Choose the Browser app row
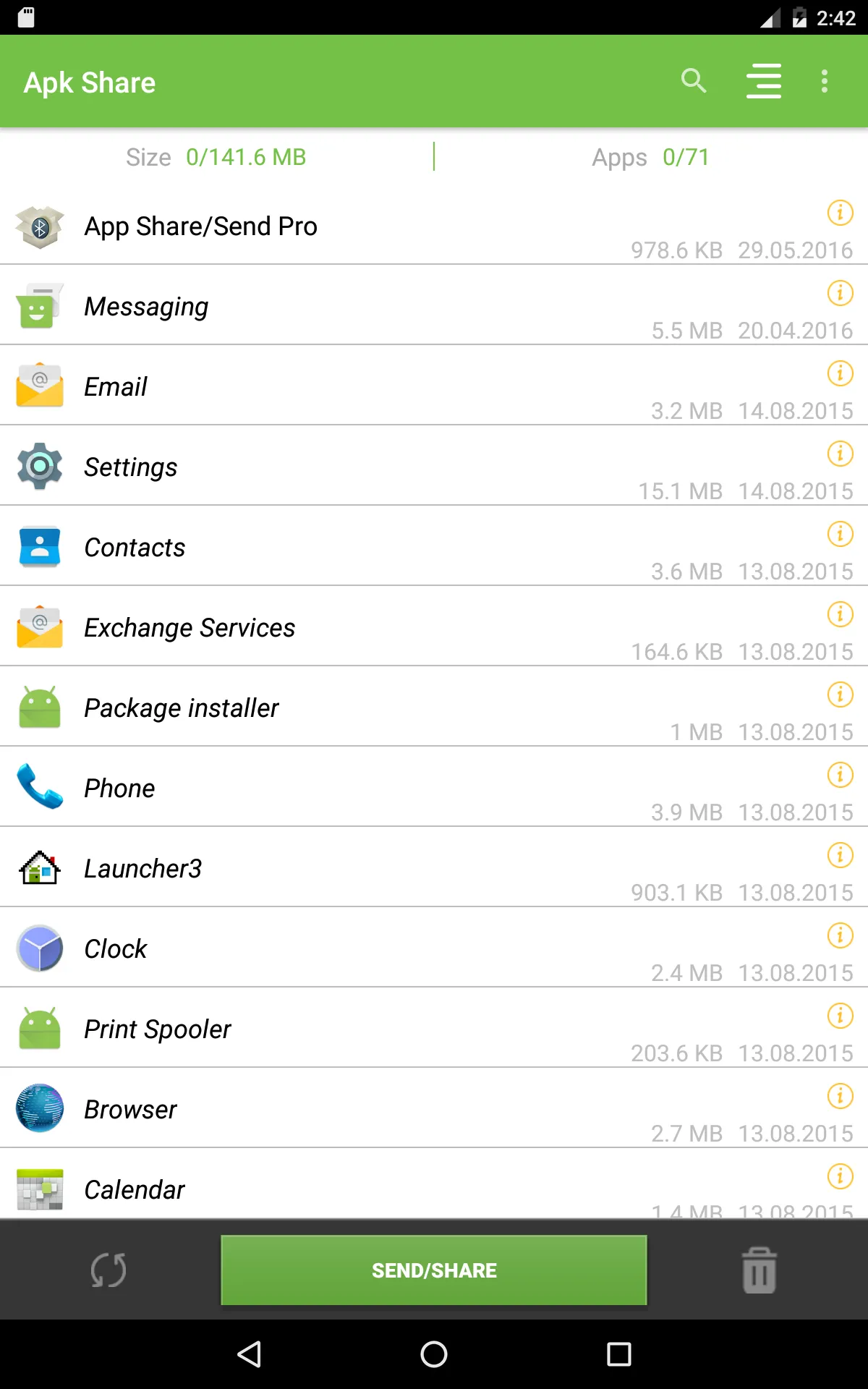The width and height of the screenshot is (868, 1389). (x=362, y=1110)
